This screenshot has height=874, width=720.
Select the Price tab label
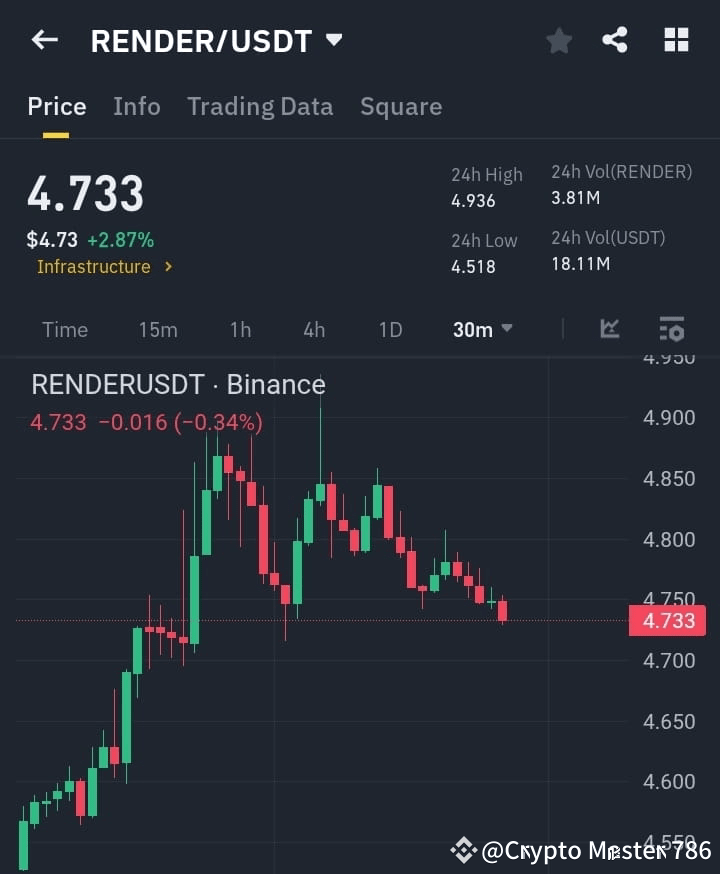pos(56,106)
